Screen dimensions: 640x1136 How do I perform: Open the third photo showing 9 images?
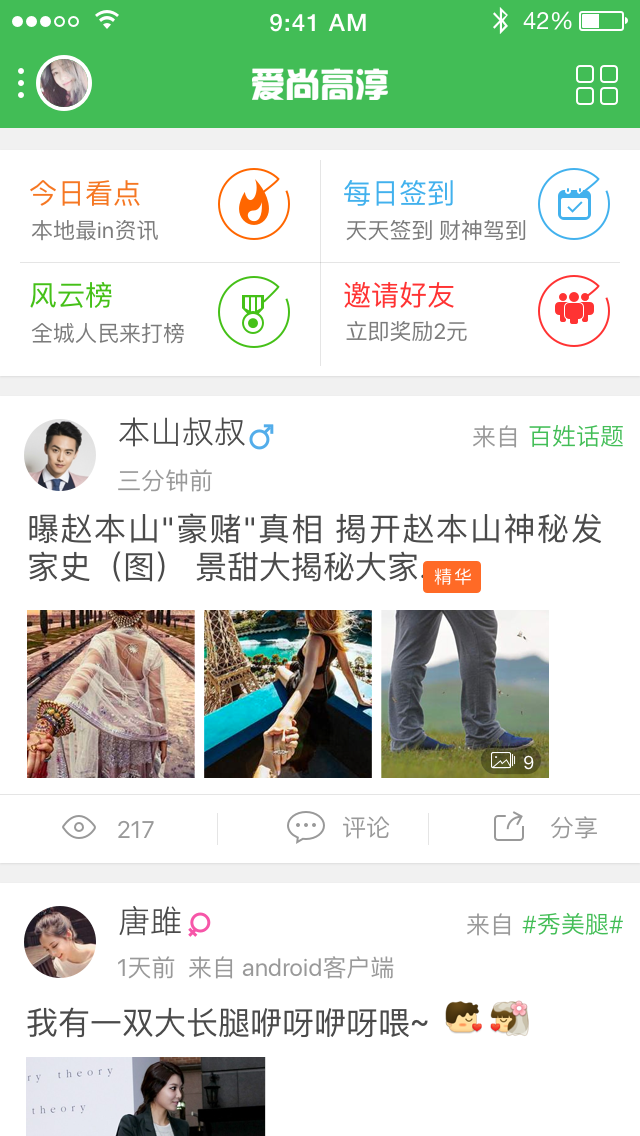465,694
